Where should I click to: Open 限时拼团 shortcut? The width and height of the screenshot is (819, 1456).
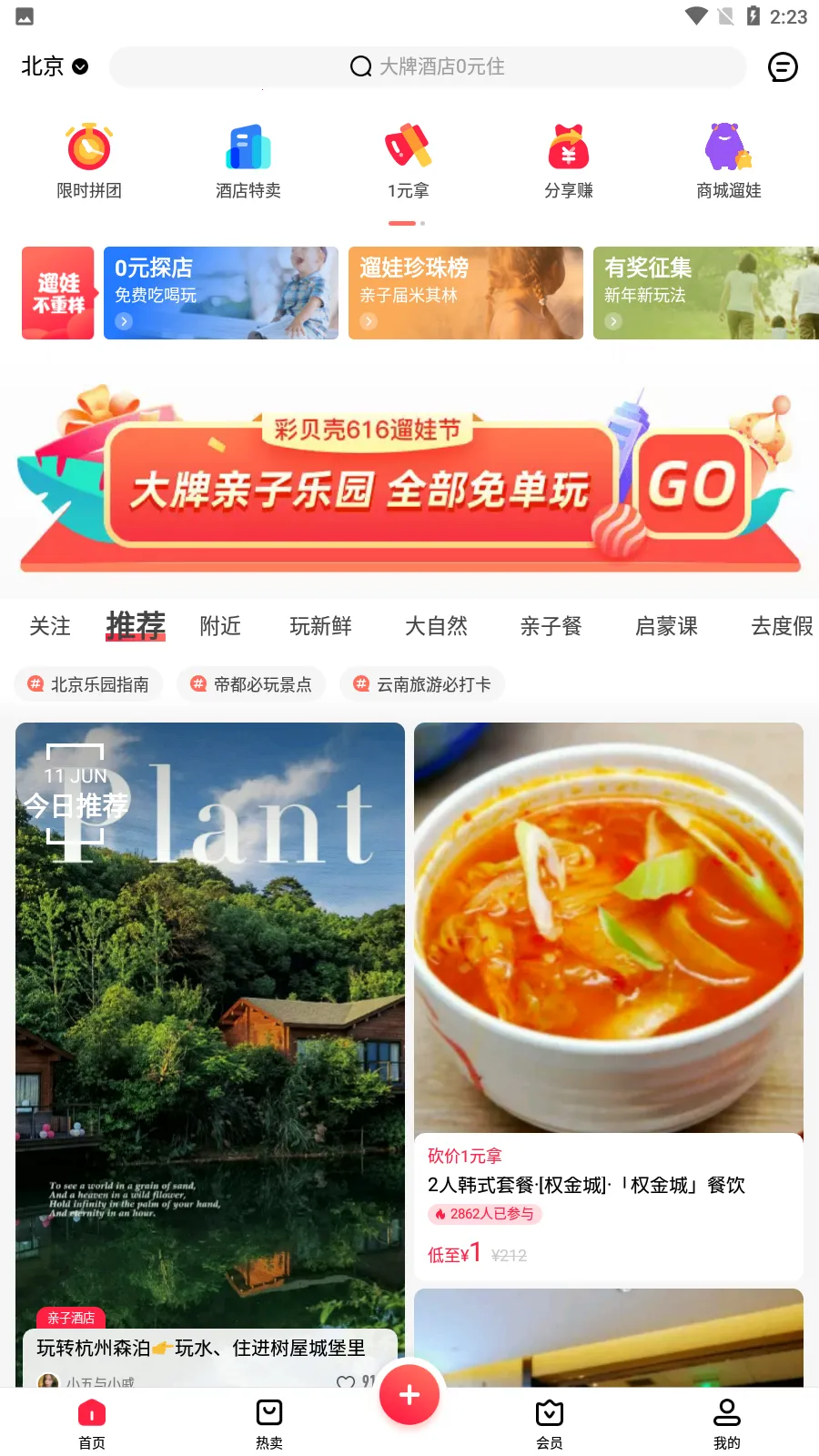[89, 161]
